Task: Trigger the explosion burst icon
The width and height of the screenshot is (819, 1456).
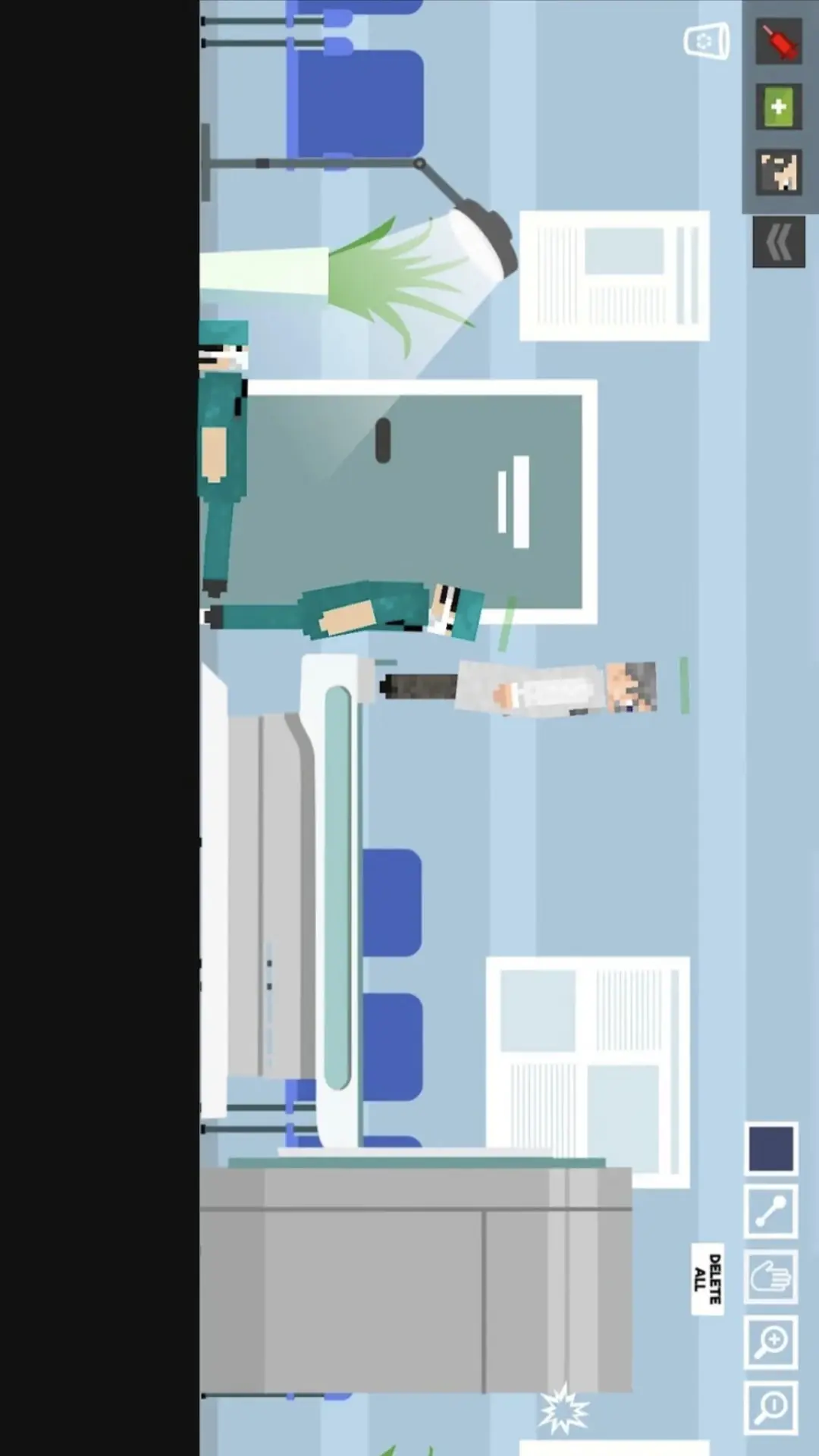Action: (563, 1409)
